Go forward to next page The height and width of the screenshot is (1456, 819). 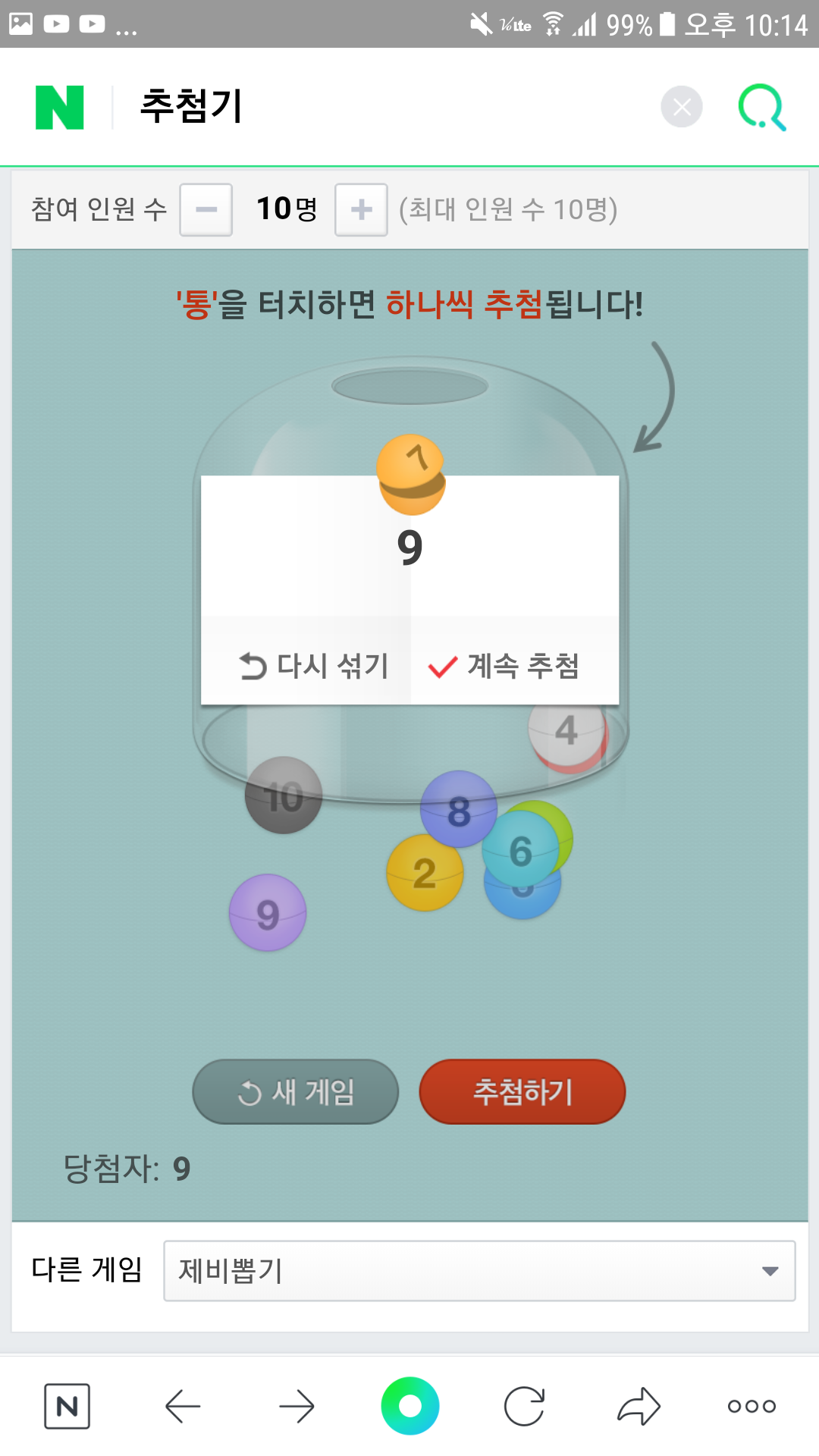coord(297,1406)
